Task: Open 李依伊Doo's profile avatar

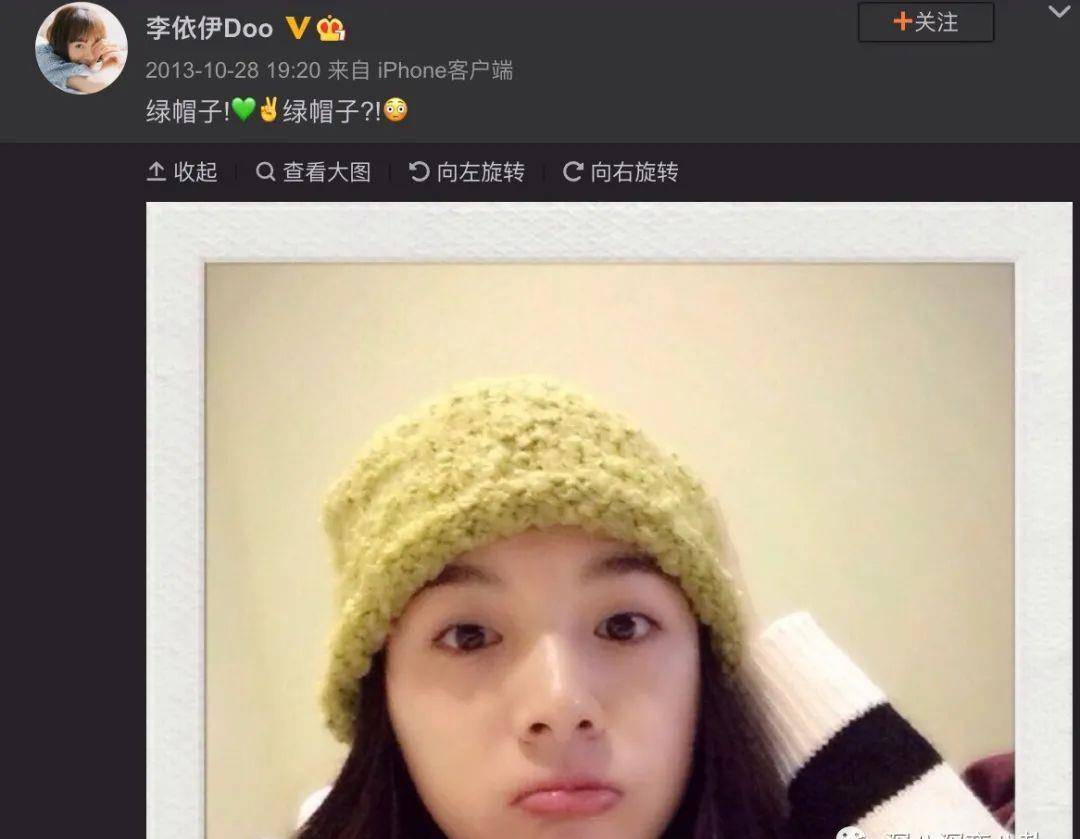Action: [81, 48]
